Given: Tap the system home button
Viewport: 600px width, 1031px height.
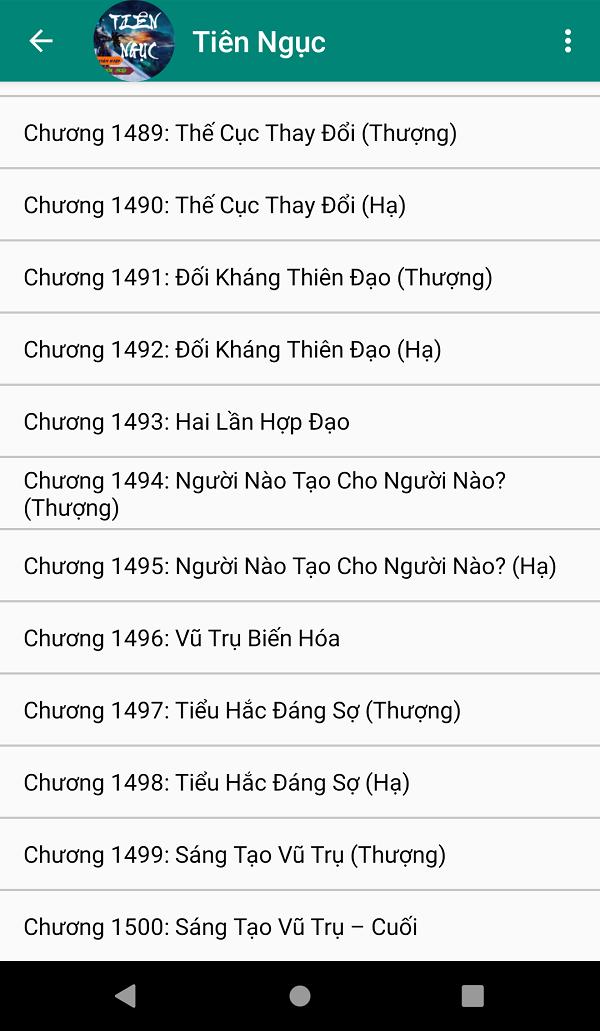Looking at the screenshot, I should tap(299, 996).
